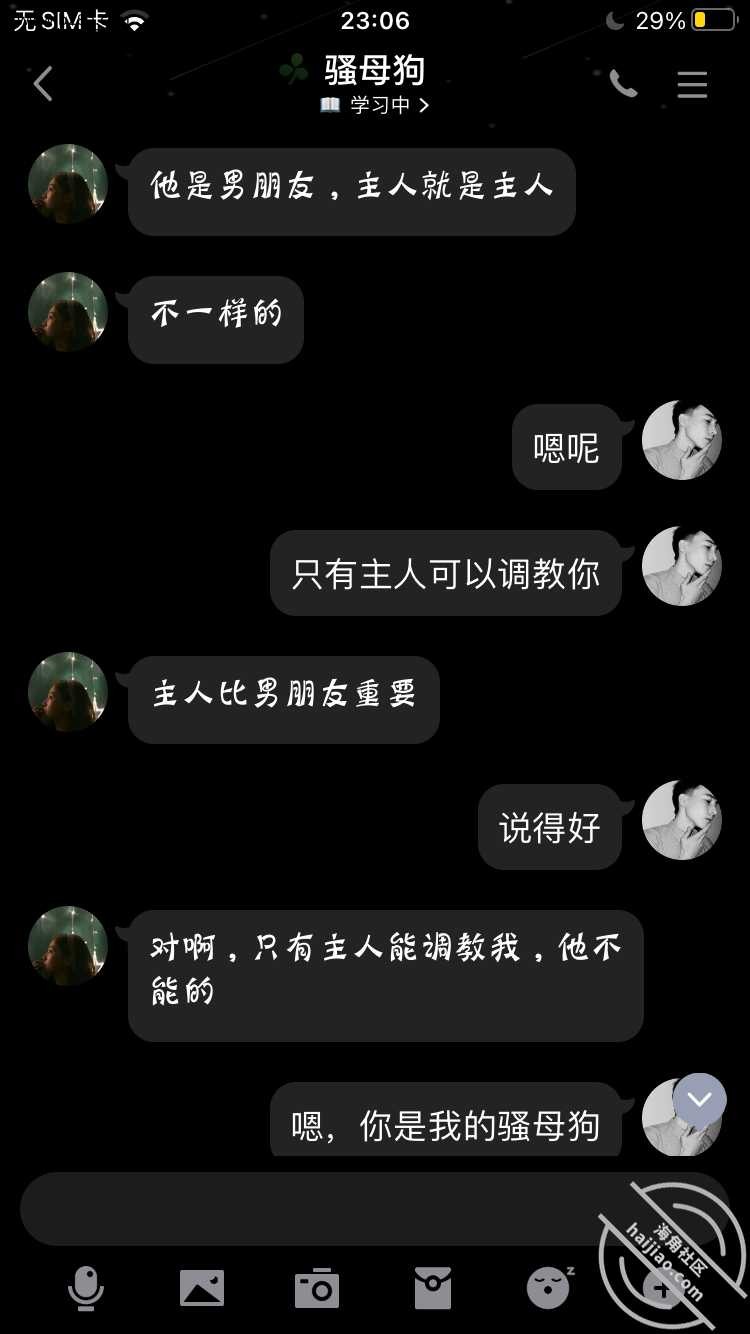Open my own avatar beside the 嗯呢 message
The height and width of the screenshot is (1334, 750).
[x=681, y=440]
